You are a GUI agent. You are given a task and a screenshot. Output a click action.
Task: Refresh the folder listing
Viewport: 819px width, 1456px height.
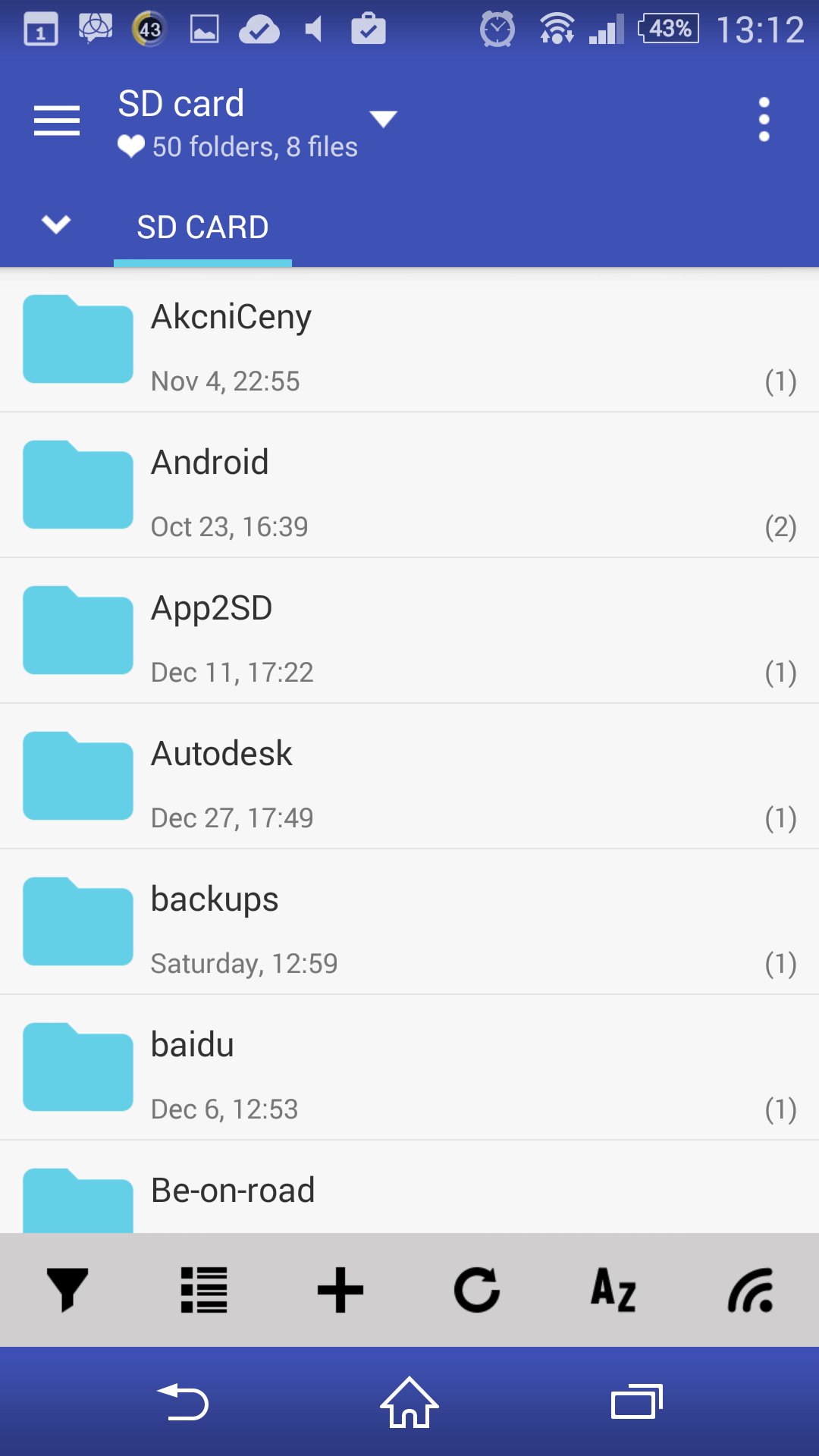[x=477, y=1290]
